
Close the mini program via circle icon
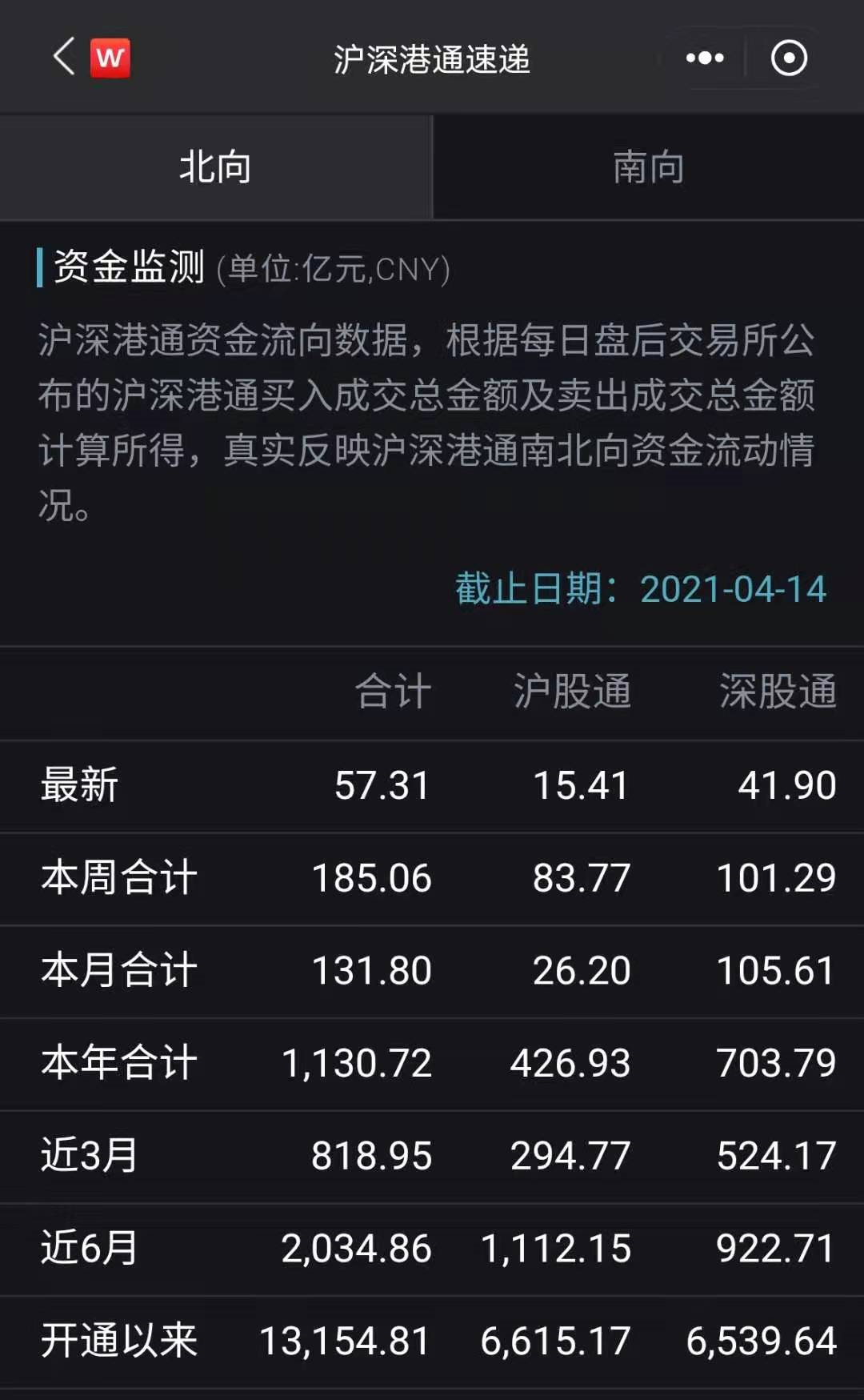click(x=789, y=58)
